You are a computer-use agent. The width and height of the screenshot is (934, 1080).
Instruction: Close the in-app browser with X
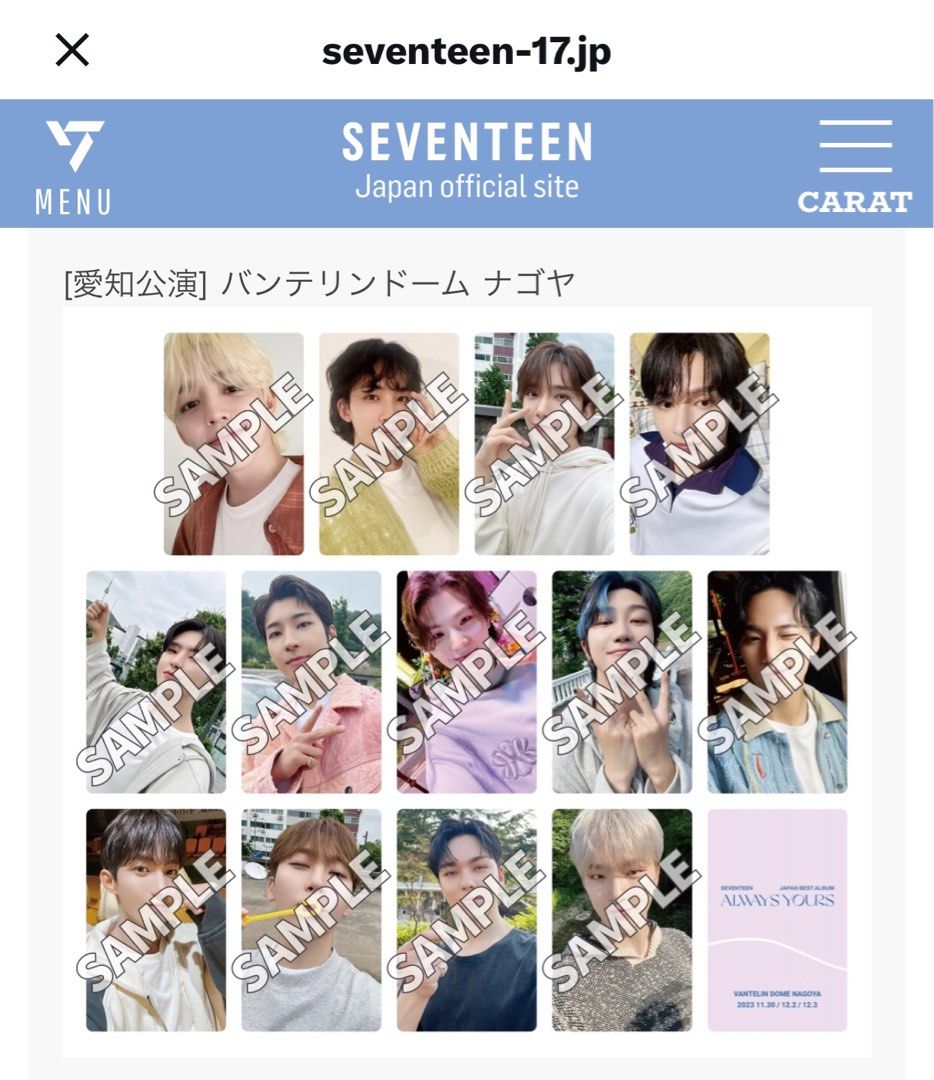tap(72, 49)
